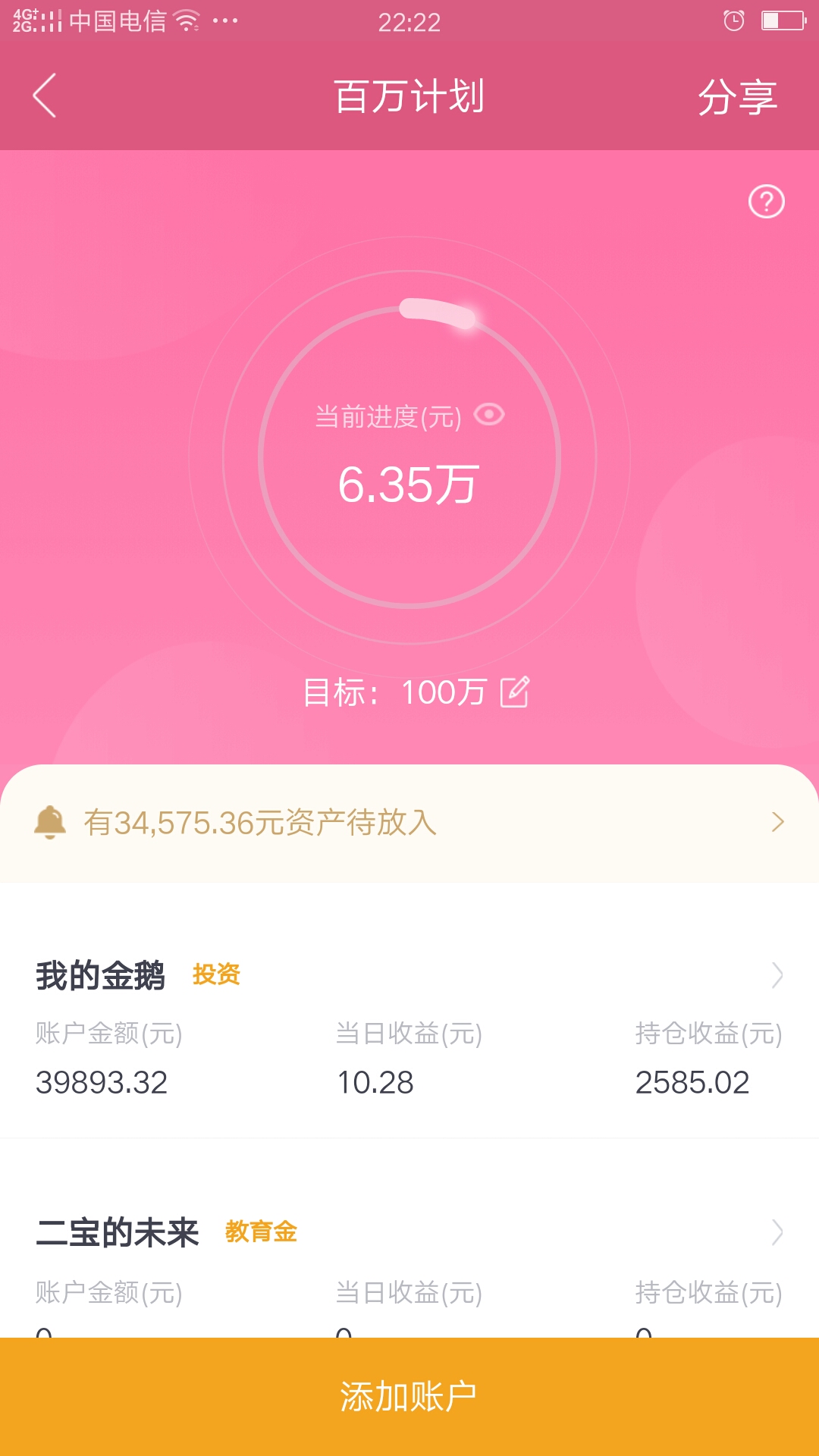The height and width of the screenshot is (1456, 819).
Task: Open the 我的金鹅 investment account
Action: 409,1028
